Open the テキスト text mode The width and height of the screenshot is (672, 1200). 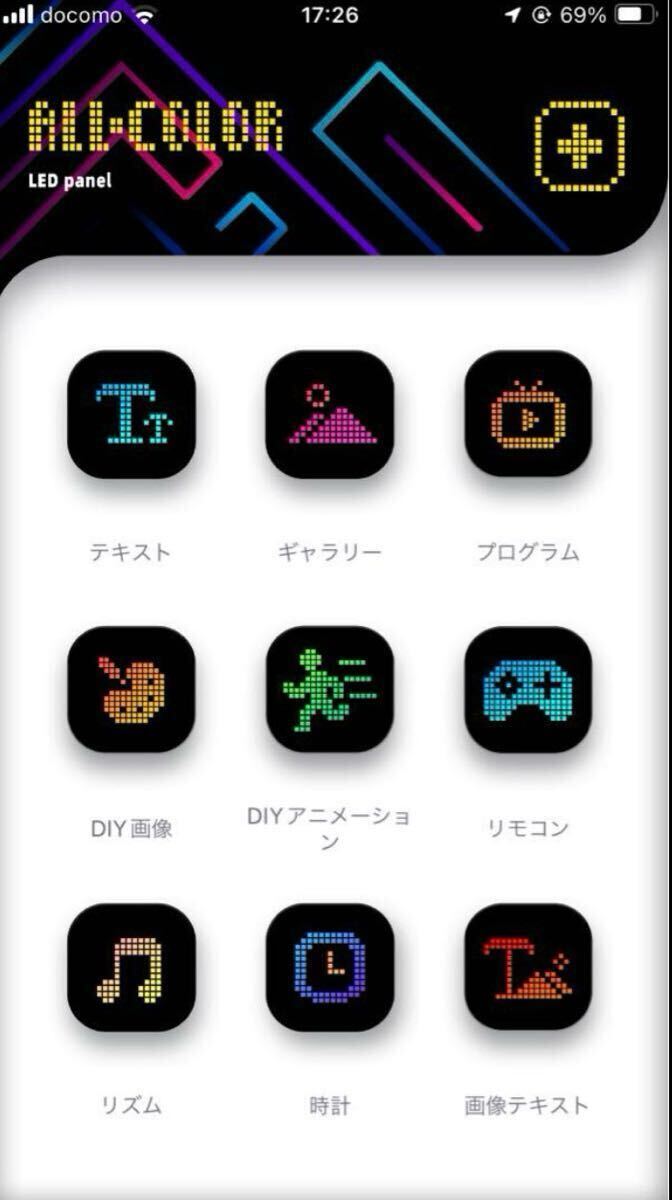131,414
